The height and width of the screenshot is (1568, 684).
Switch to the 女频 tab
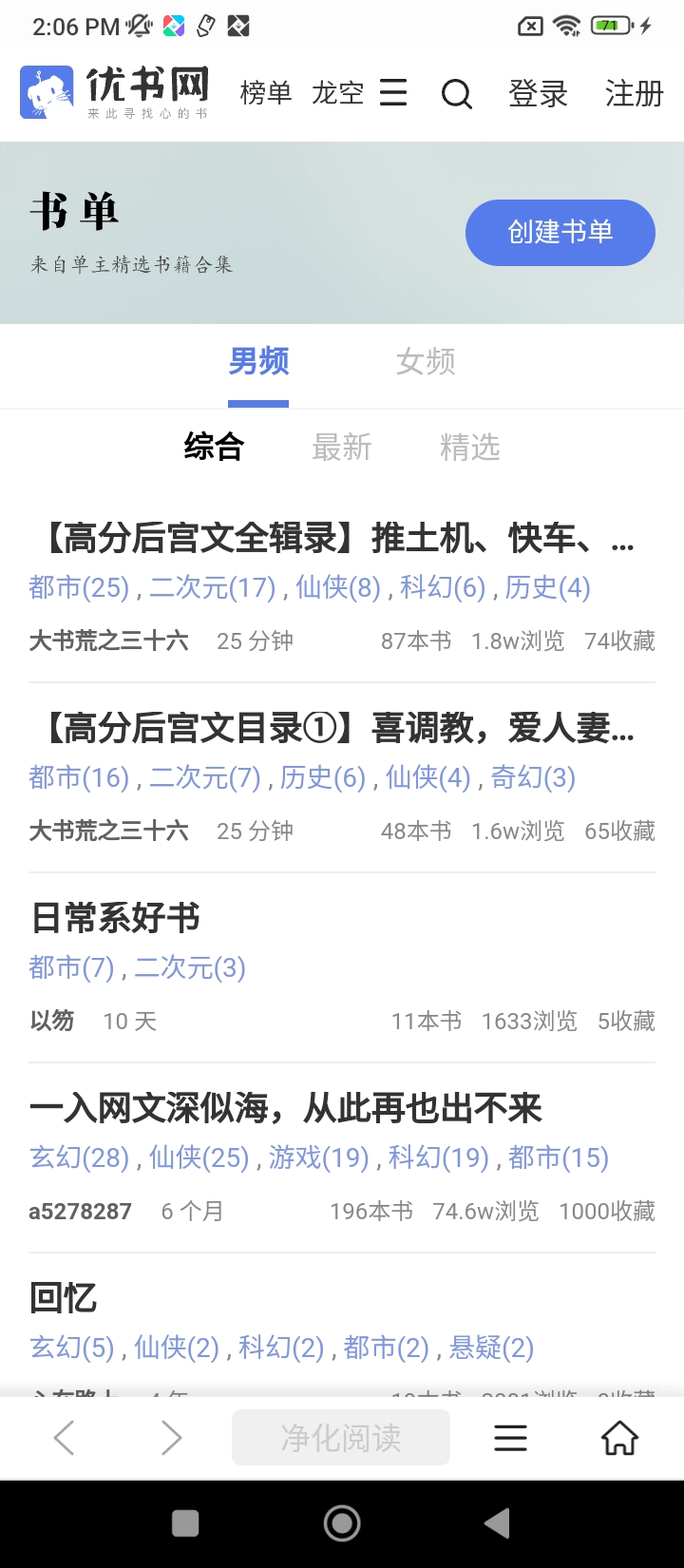click(x=426, y=361)
